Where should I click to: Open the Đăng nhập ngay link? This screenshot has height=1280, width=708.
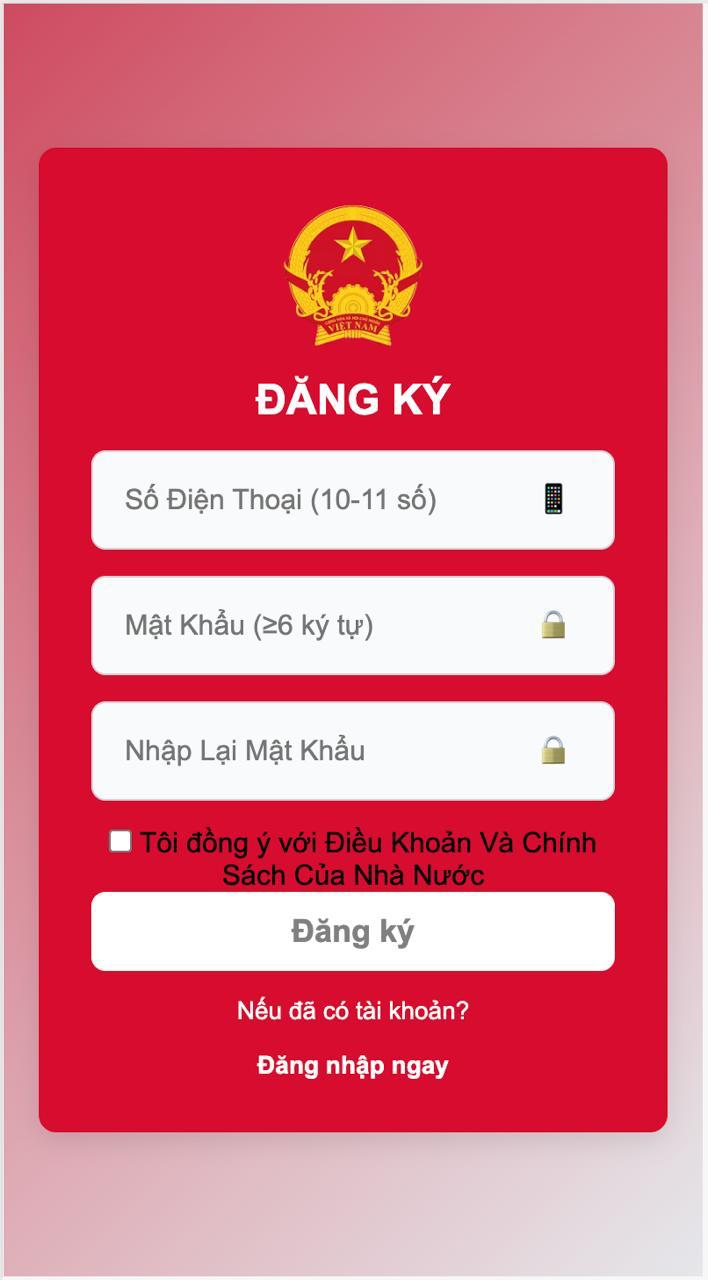352,1065
